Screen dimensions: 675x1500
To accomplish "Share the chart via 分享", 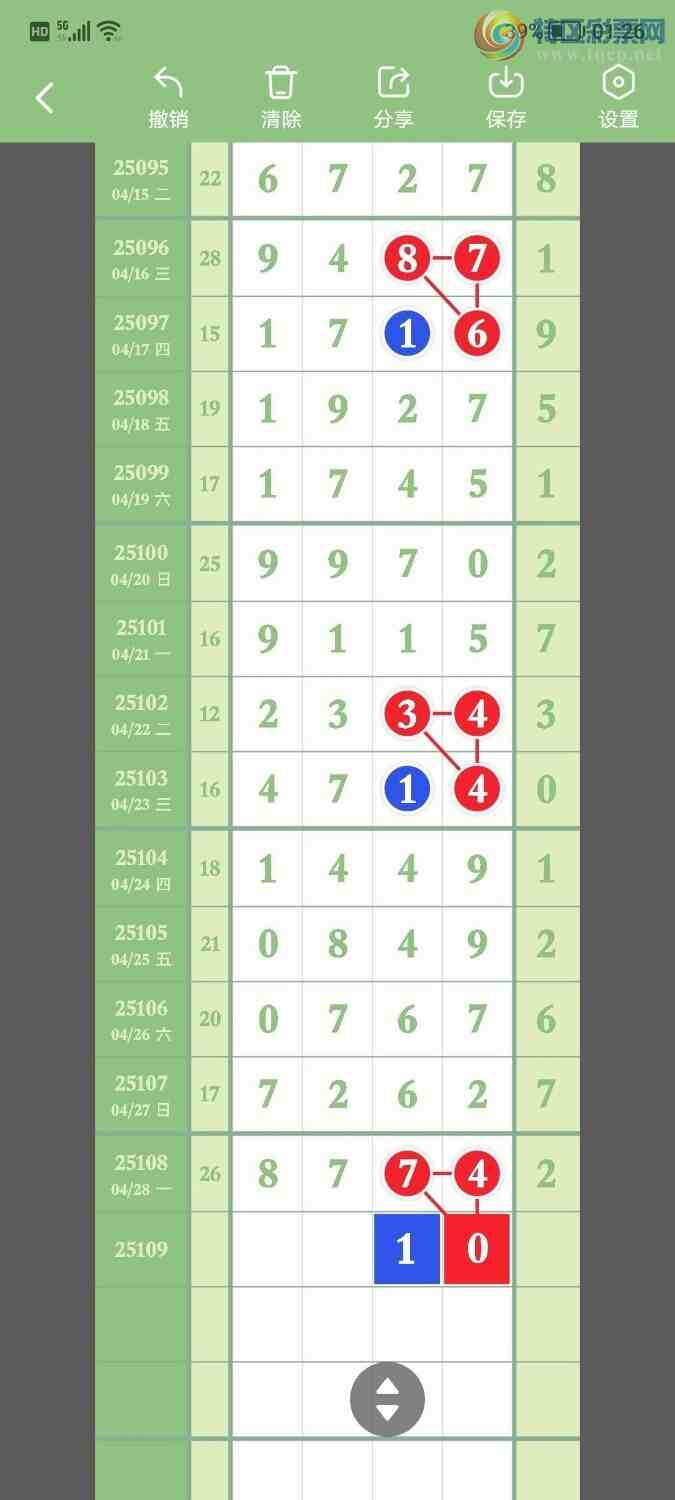I will pyautogui.click(x=393, y=97).
